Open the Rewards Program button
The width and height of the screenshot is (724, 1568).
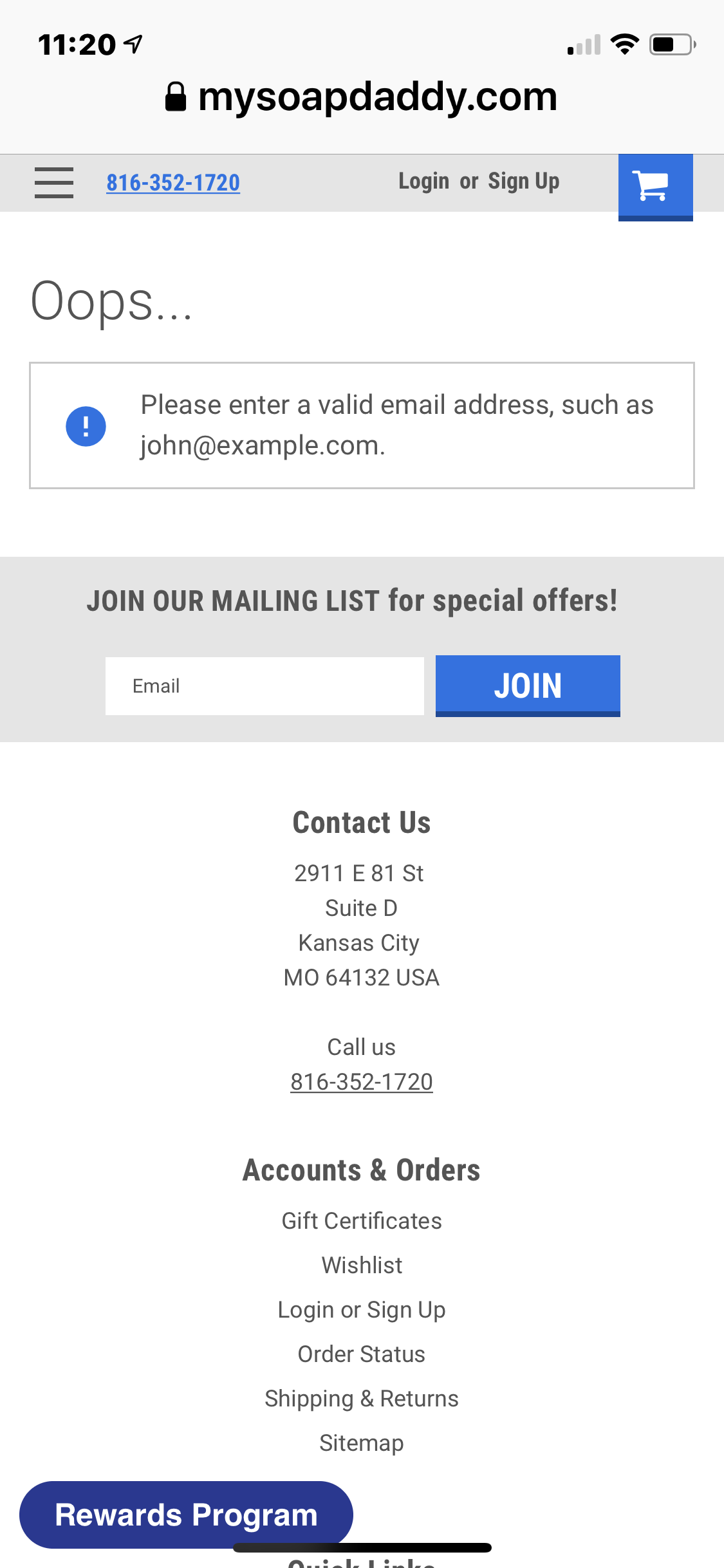[186, 1515]
